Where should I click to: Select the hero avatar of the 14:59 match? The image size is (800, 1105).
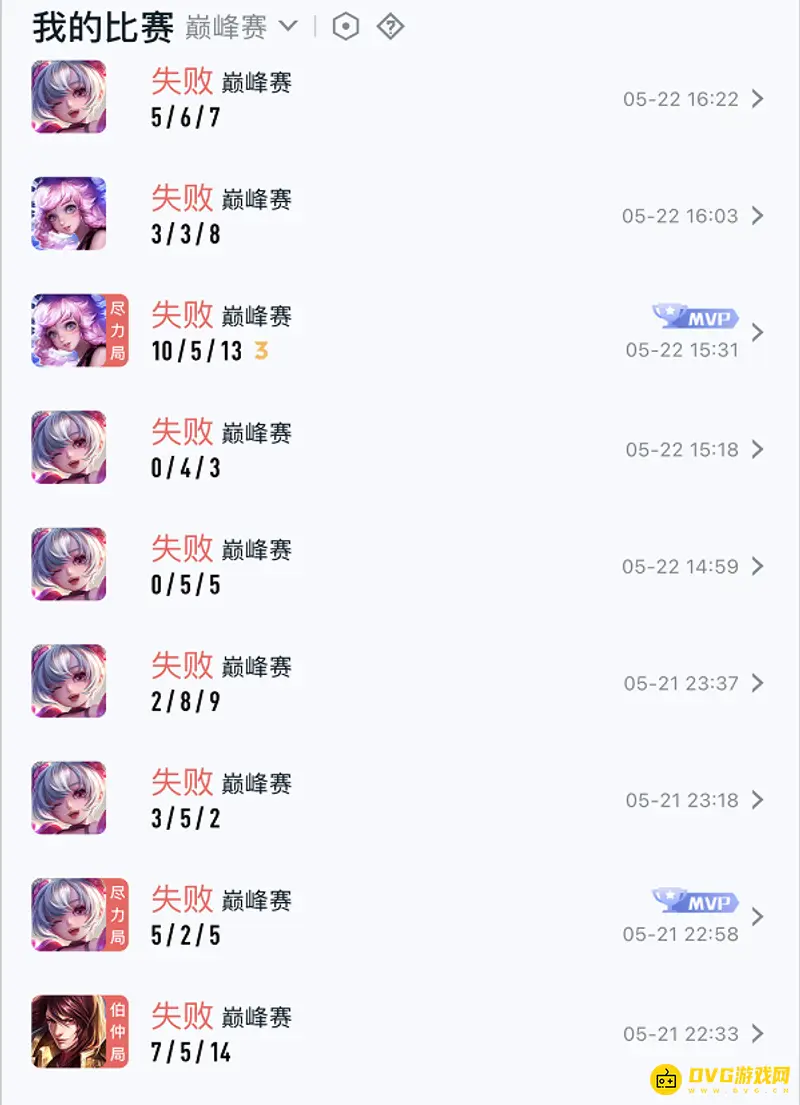tap(68, 565)
